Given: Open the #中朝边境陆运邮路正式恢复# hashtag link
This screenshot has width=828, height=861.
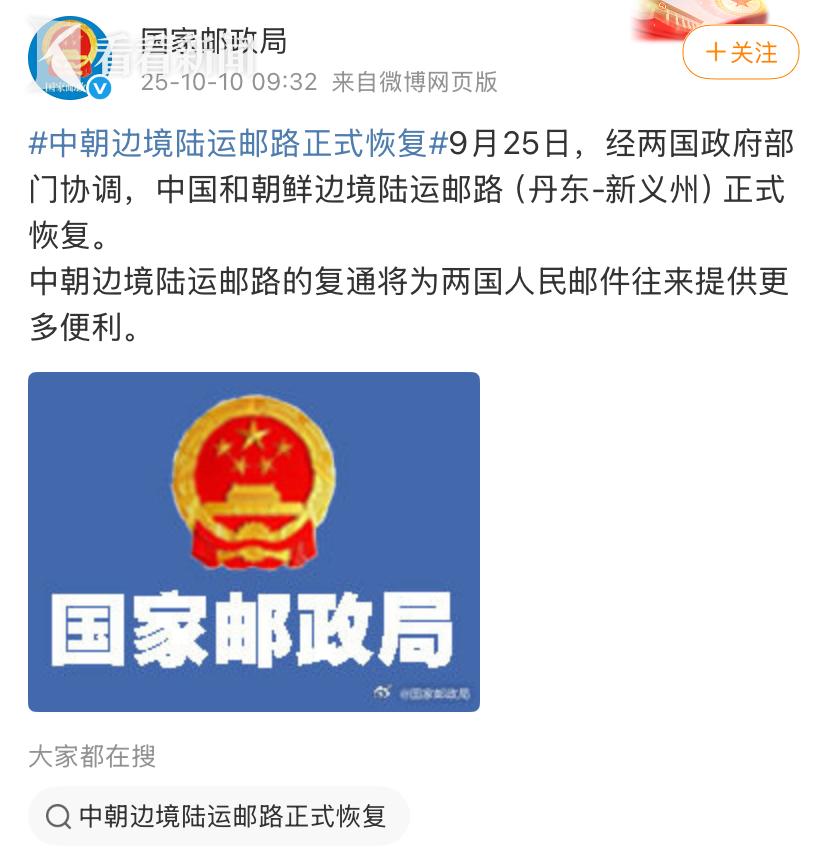Looking at the screenshot, I should coord(238,144).
